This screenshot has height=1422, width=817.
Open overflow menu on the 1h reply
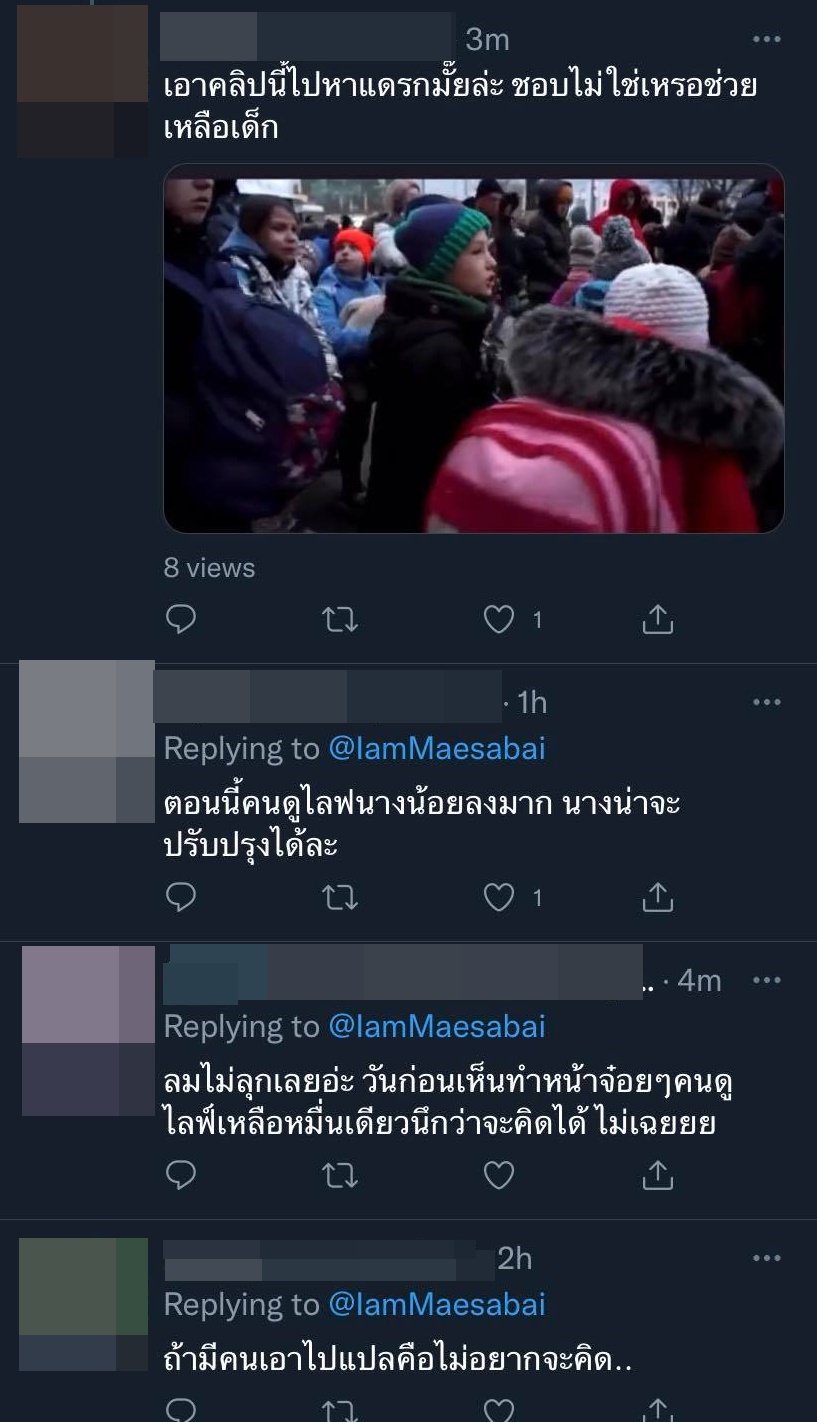pos(766,702)
